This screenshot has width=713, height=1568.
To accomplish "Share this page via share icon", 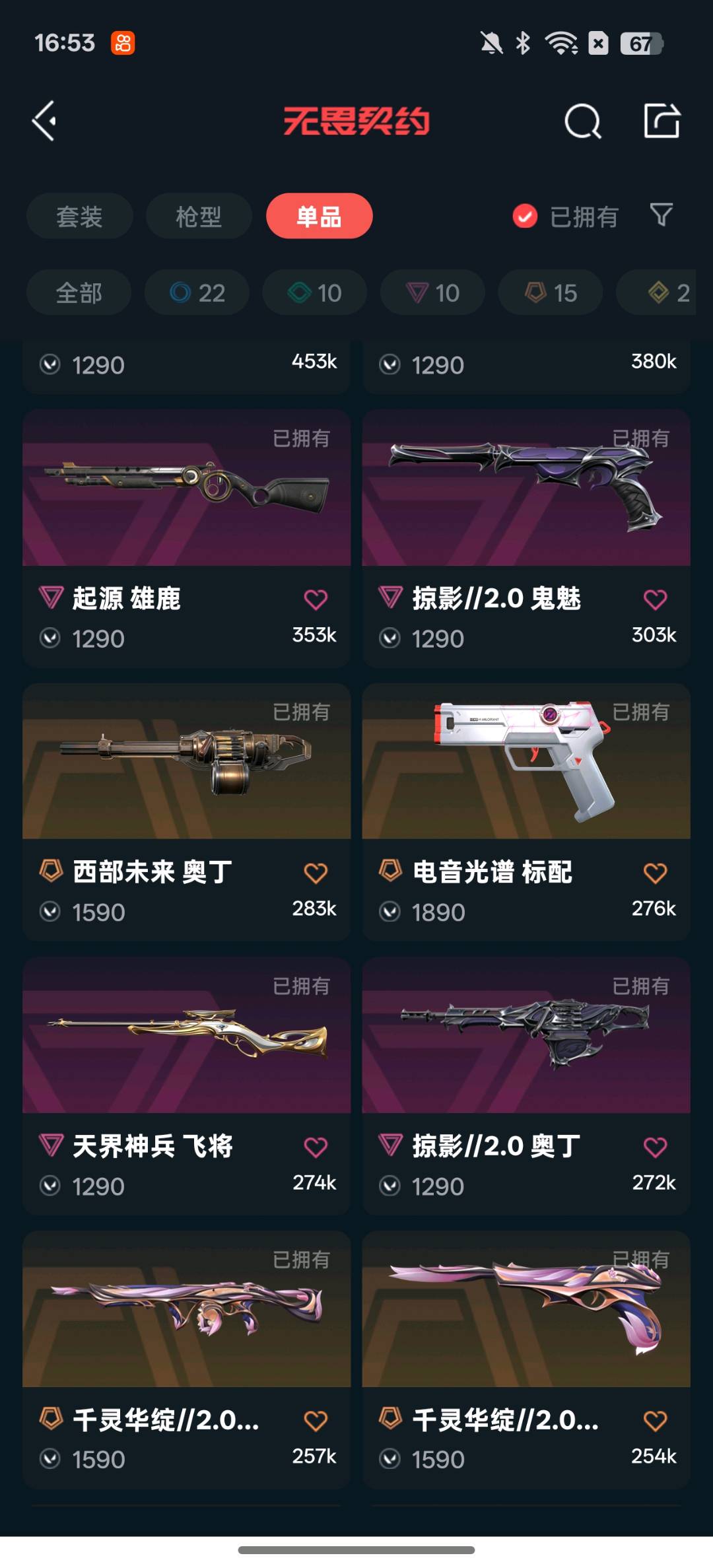I will [x=662, y=121].
